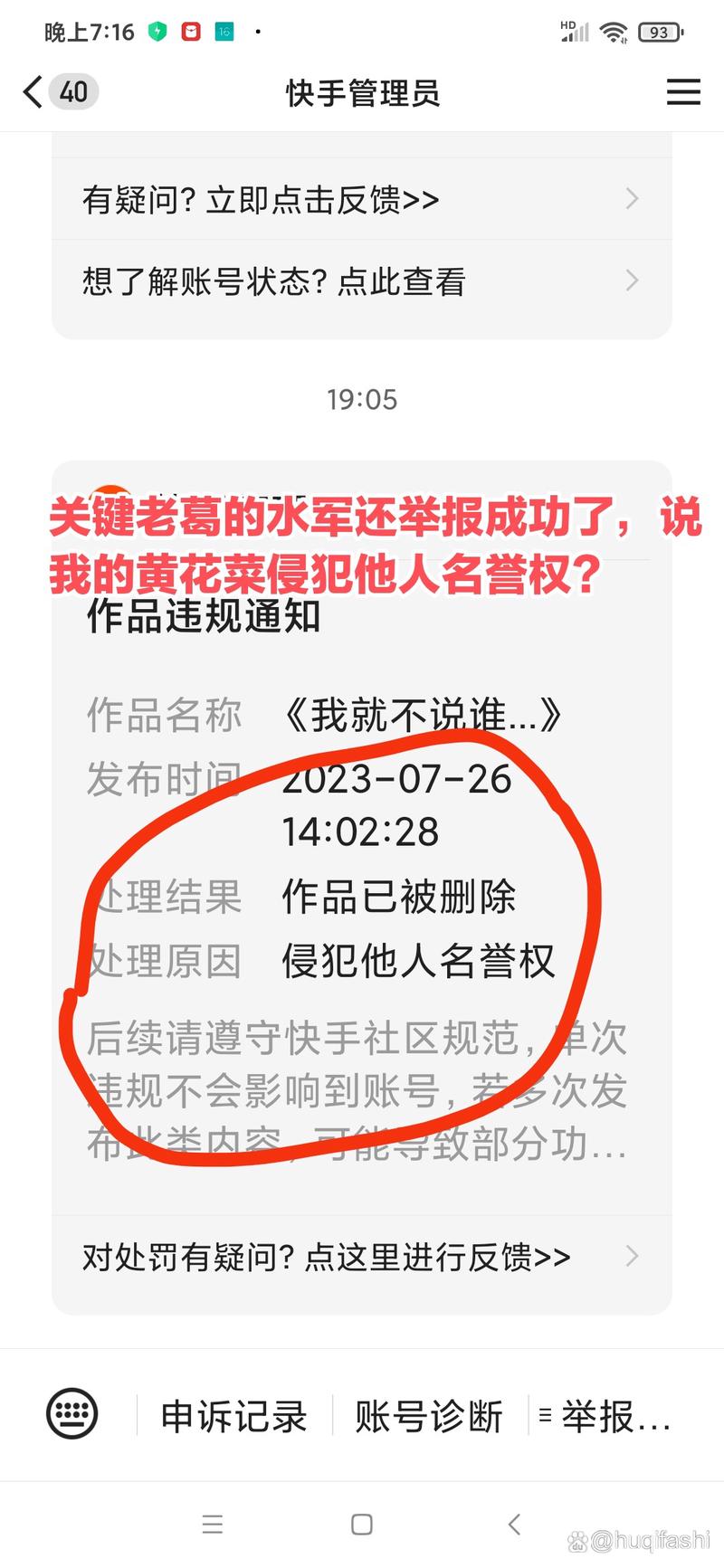Screen dimensions: 724x1568
Task: Tap the battery indicator showing 93
Action: 660,32
